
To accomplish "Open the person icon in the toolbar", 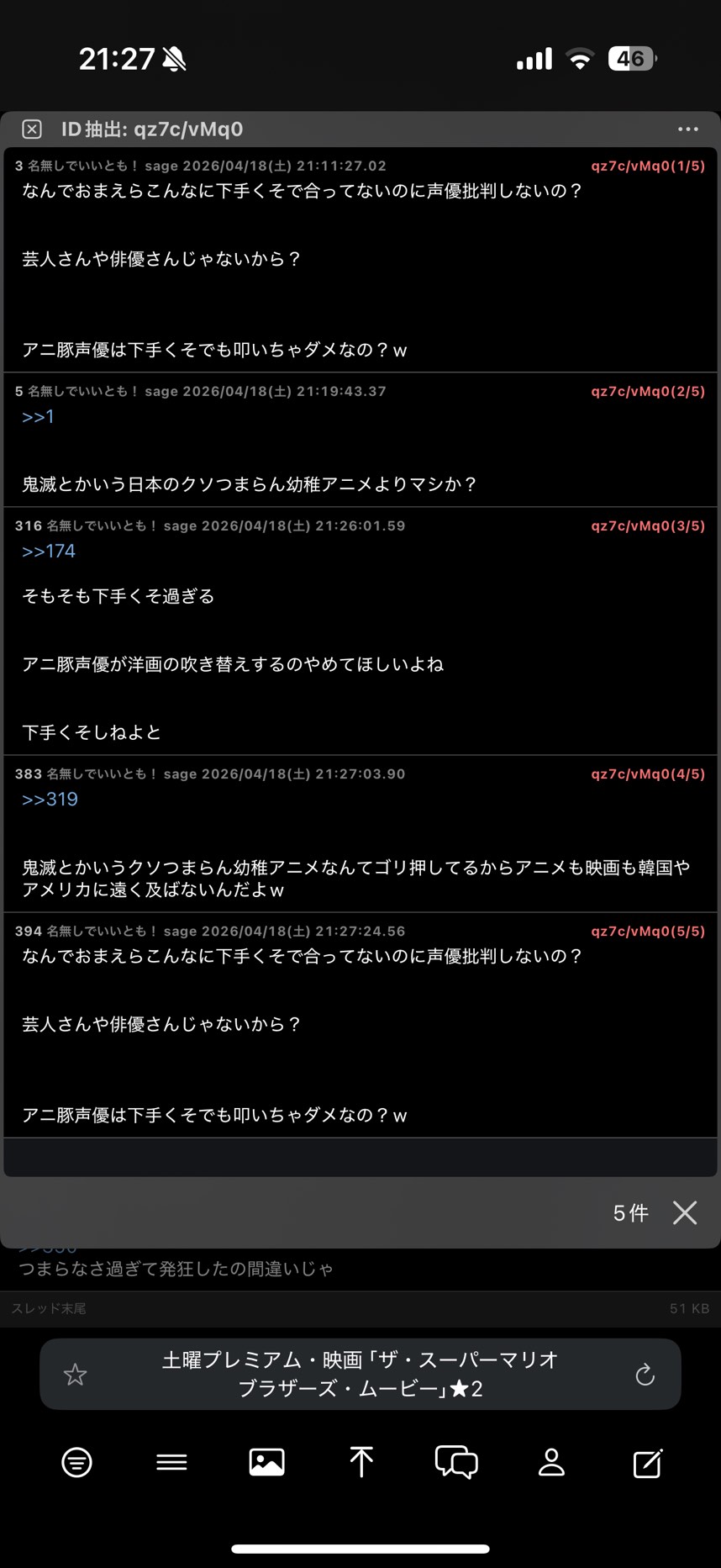I will [x=551, y=1463].
